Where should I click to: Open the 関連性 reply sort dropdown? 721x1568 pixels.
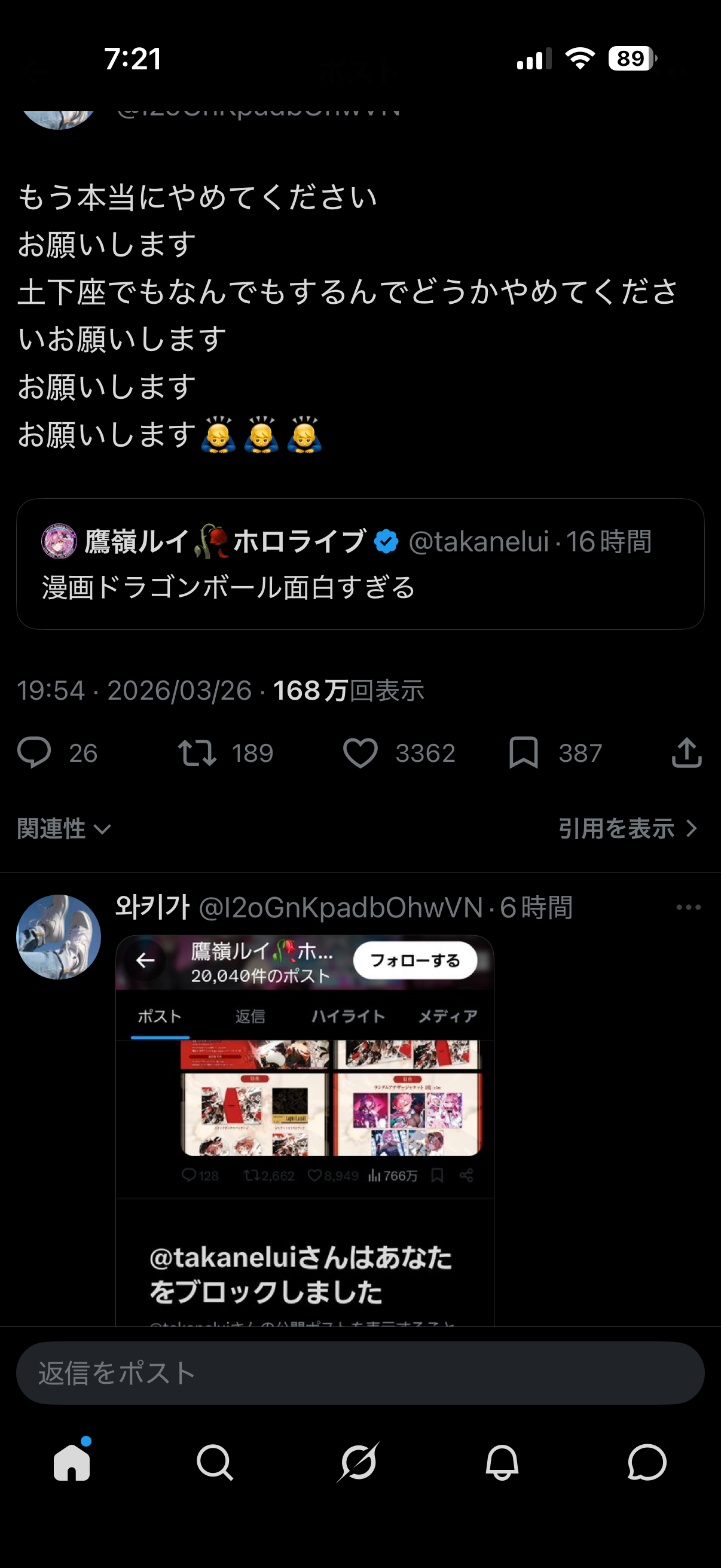64,828
